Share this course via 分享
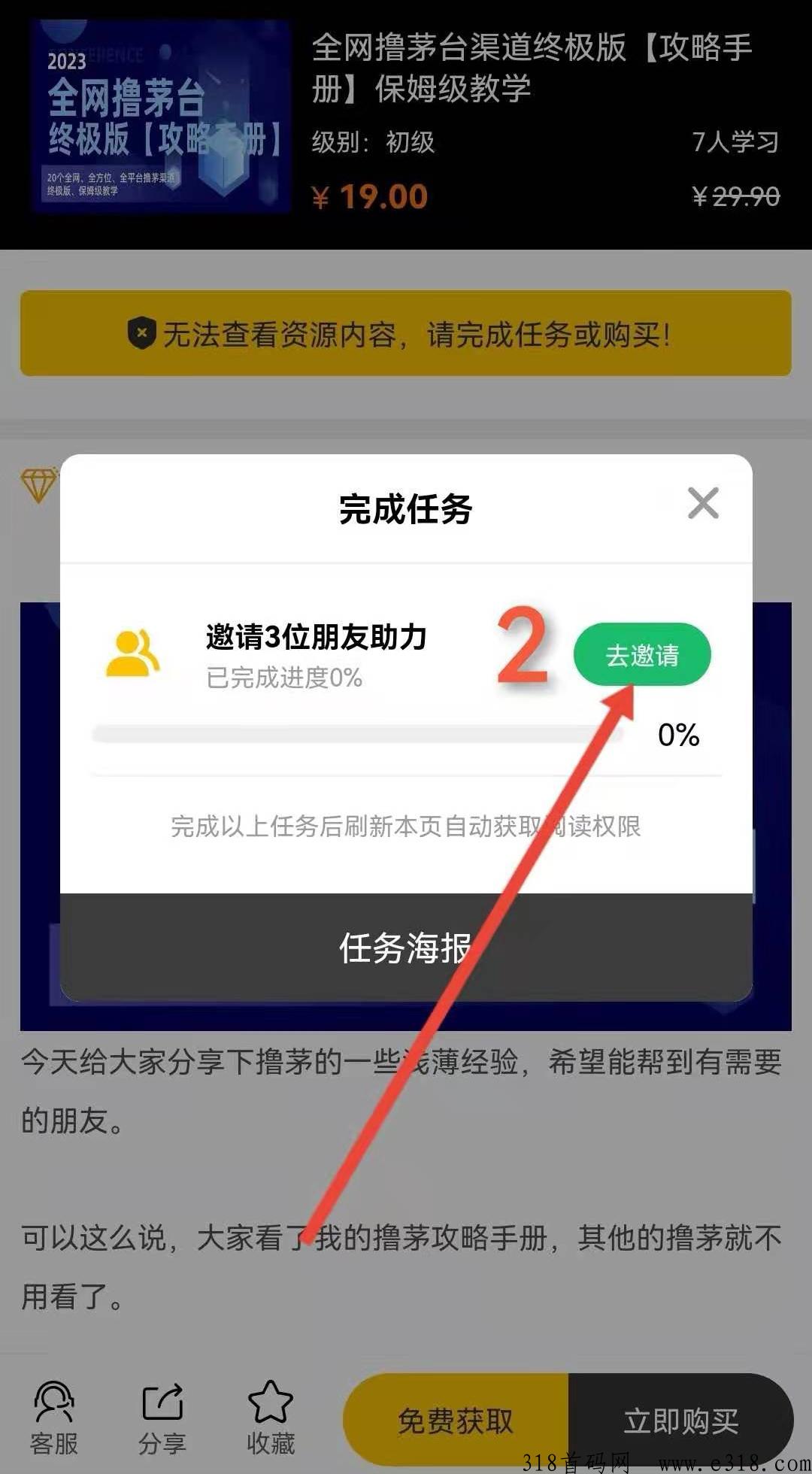This screenshot has height=1474, width=812. (162, 1418)
